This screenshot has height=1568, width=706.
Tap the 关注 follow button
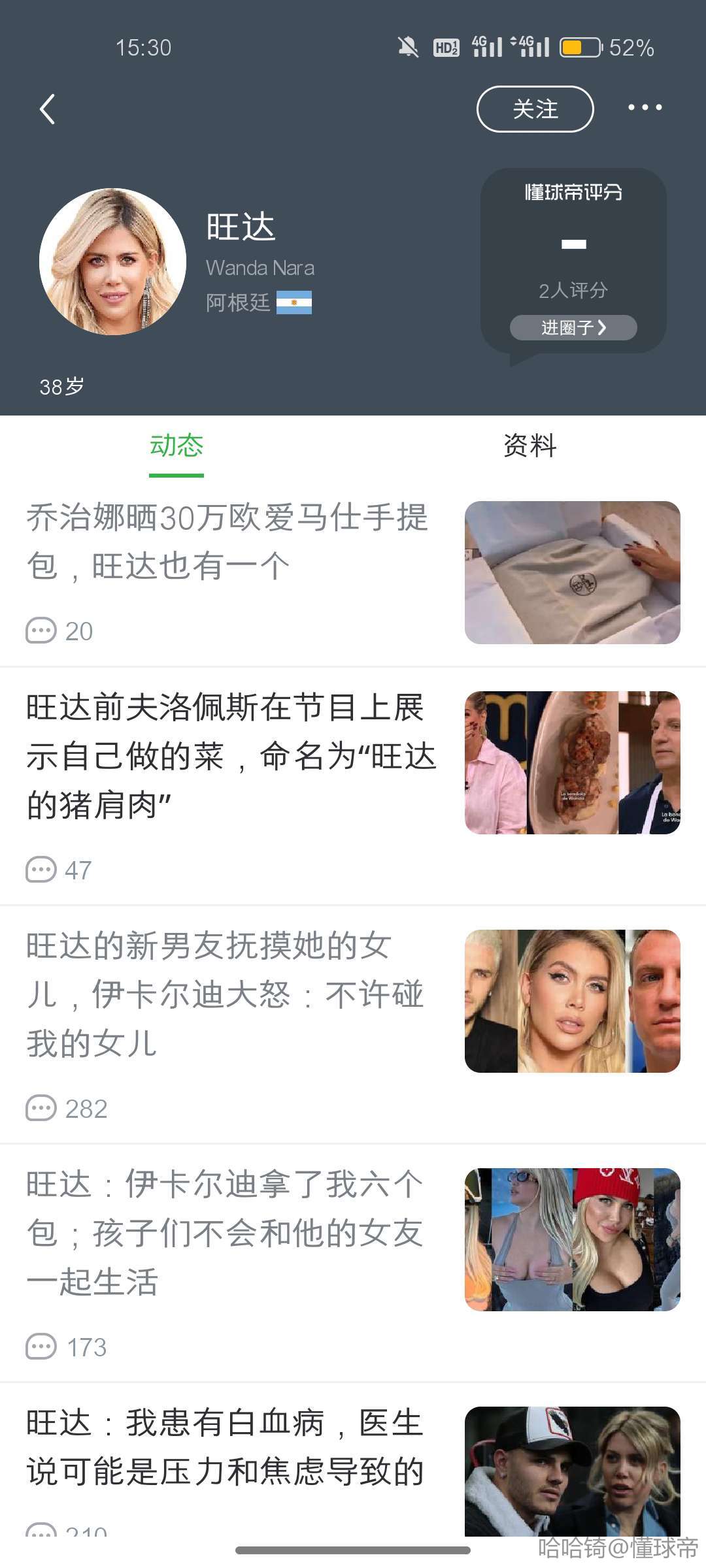click(535, 109)
